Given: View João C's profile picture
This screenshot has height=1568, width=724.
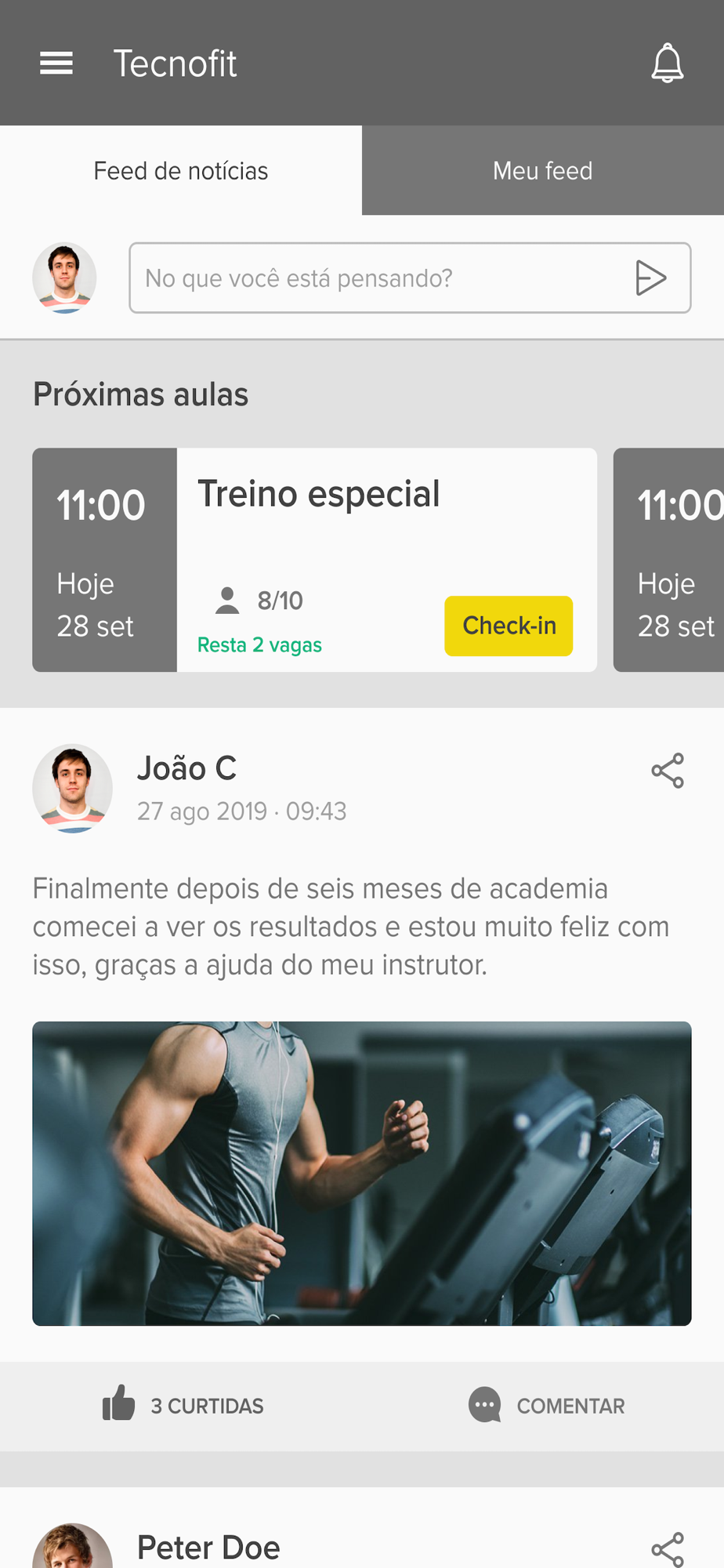Looking at the screenshot, I should coord(72,788).
